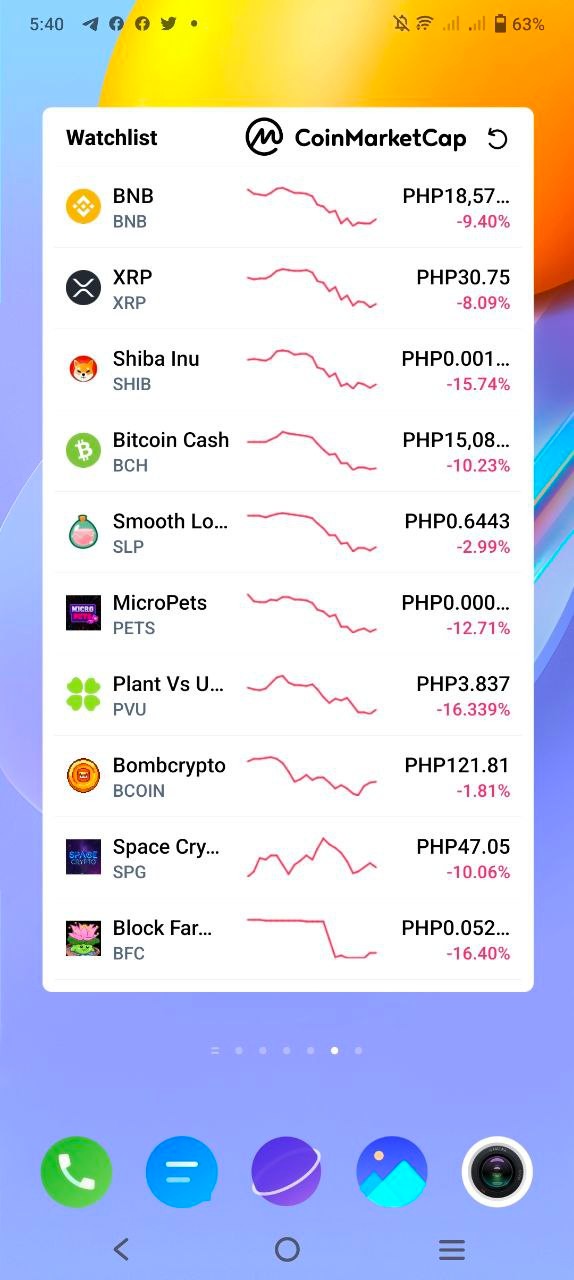
Task: Open Bombcrypto BCOIN entry
Action: [x=288, y=777]
